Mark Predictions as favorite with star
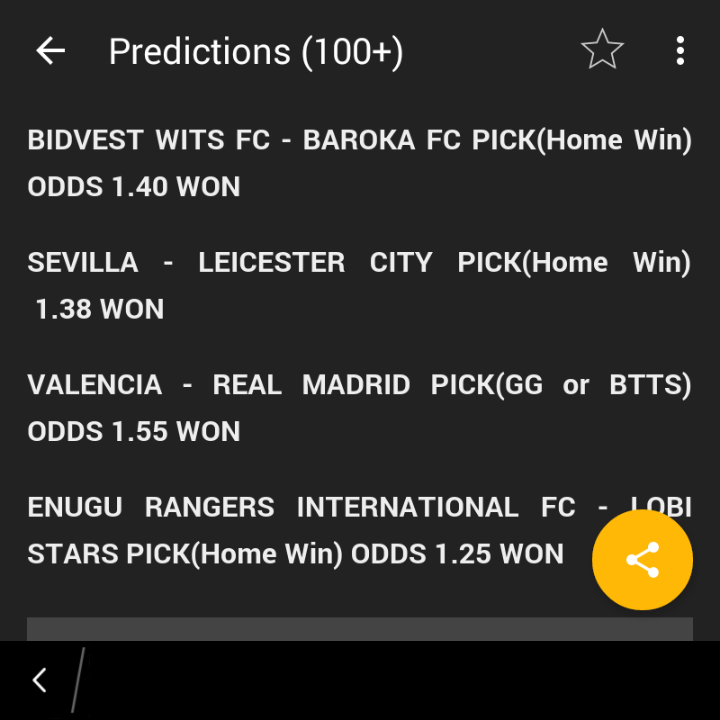720x720 pixels. [x=602, y=50]
